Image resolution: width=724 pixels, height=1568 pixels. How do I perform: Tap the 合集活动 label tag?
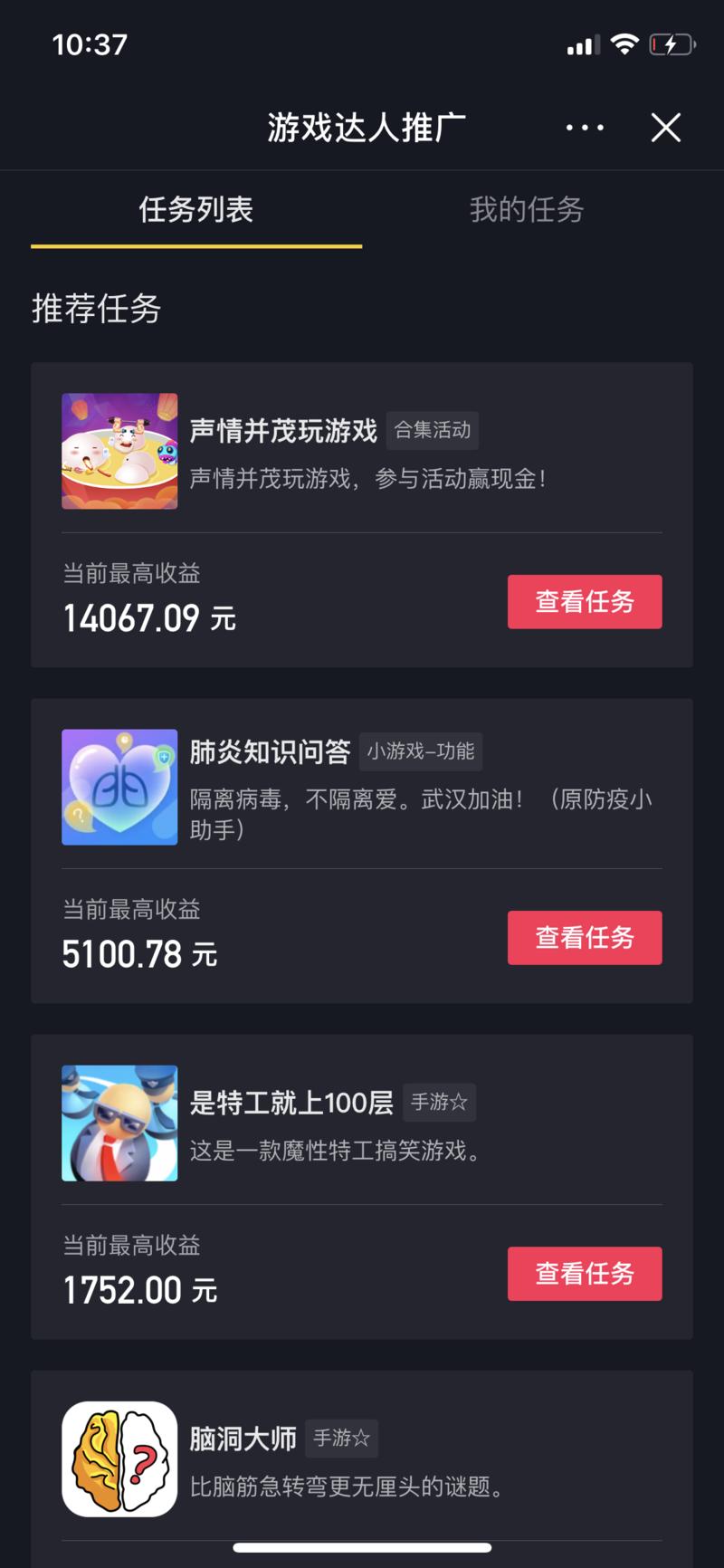pos(433,430)
